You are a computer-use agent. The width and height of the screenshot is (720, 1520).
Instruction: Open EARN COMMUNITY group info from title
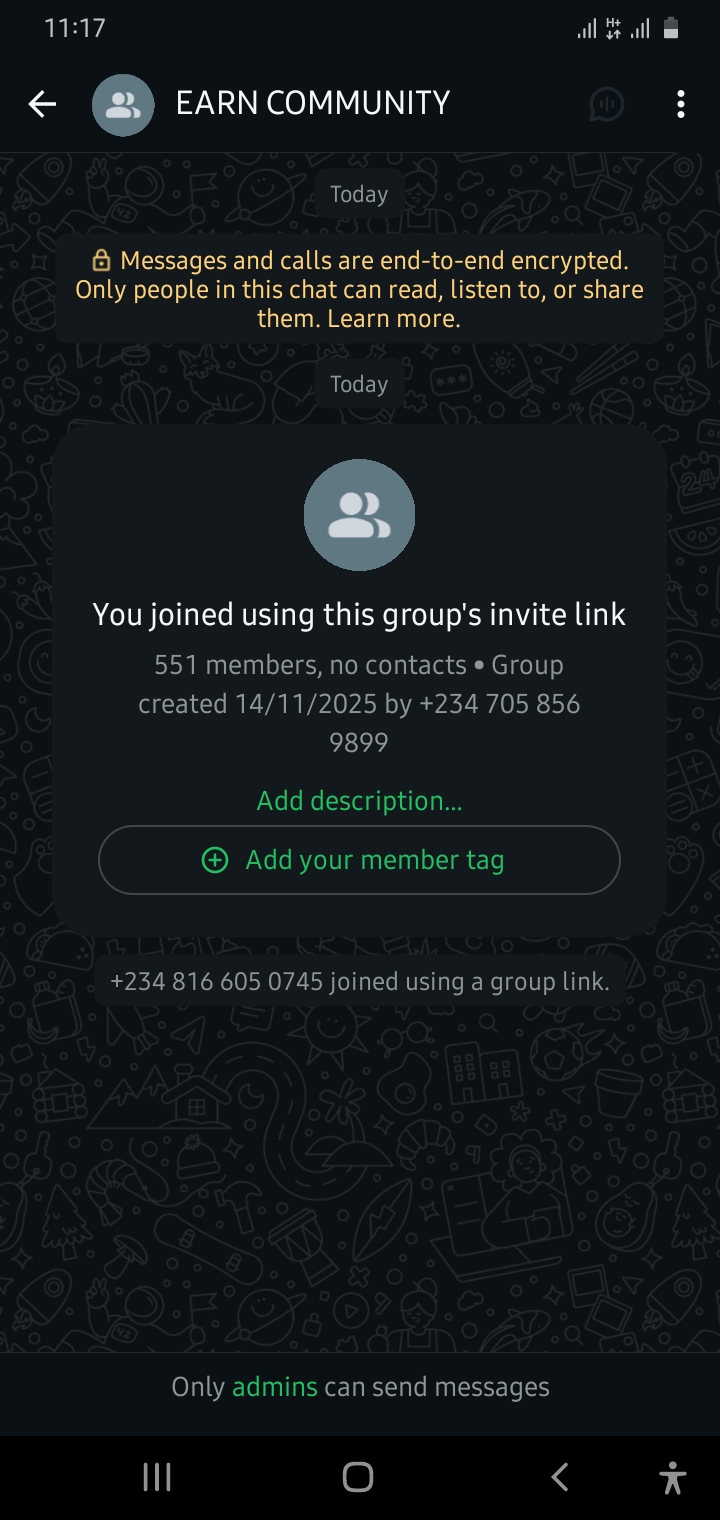(312, 103)
